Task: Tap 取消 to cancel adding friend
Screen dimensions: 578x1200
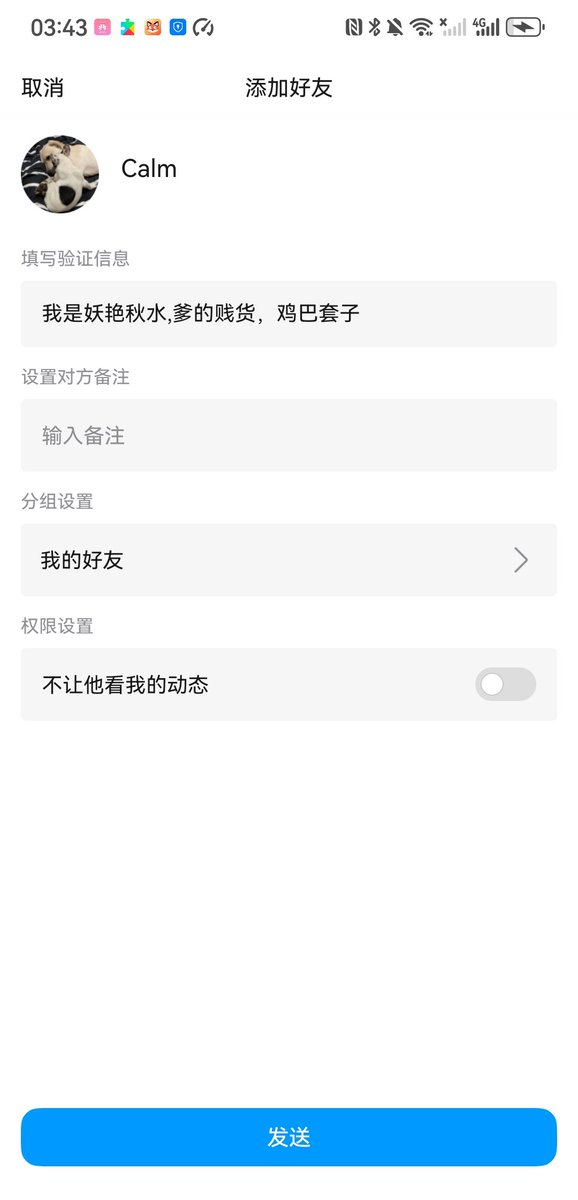Action: pos(43,88)
